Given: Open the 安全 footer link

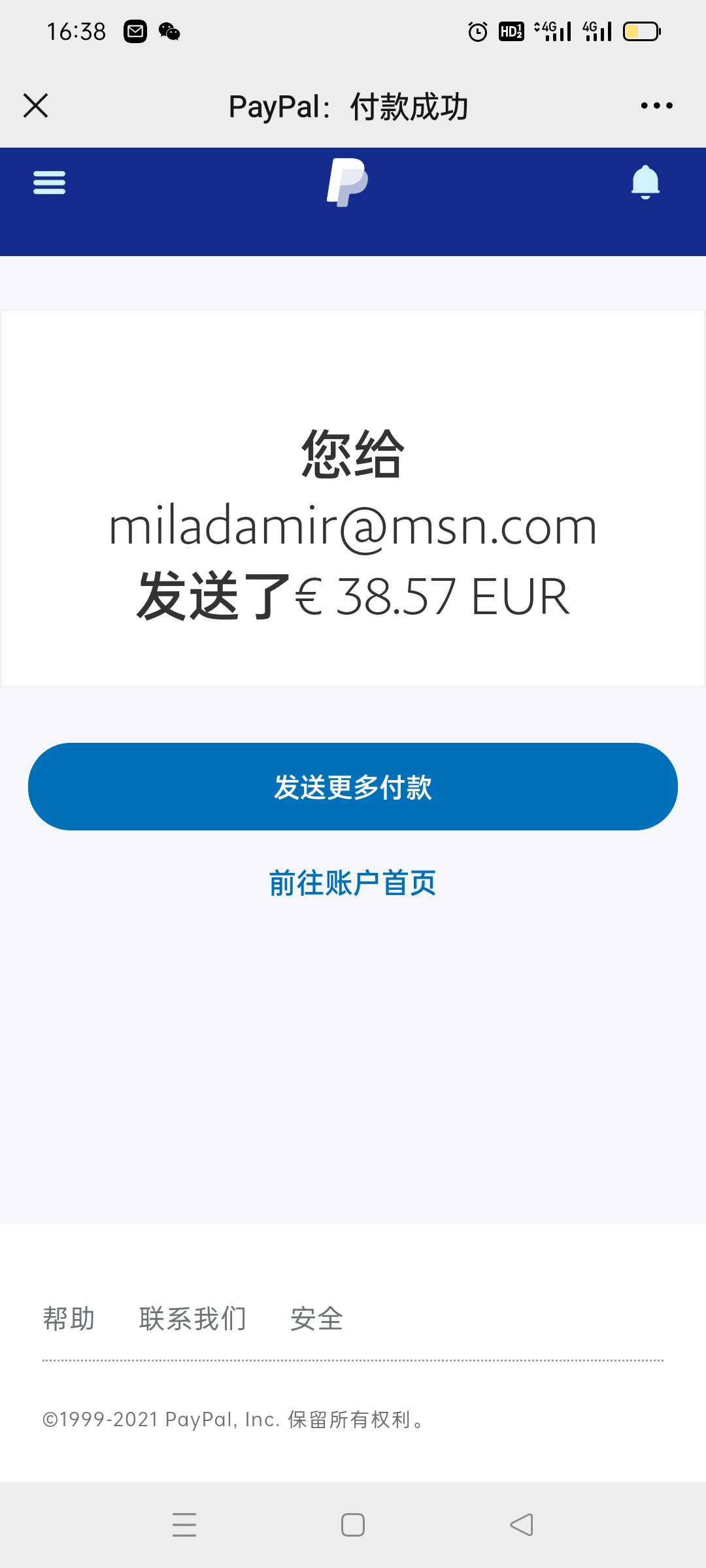Looking at the screenshot, I should click(317, 1318).
